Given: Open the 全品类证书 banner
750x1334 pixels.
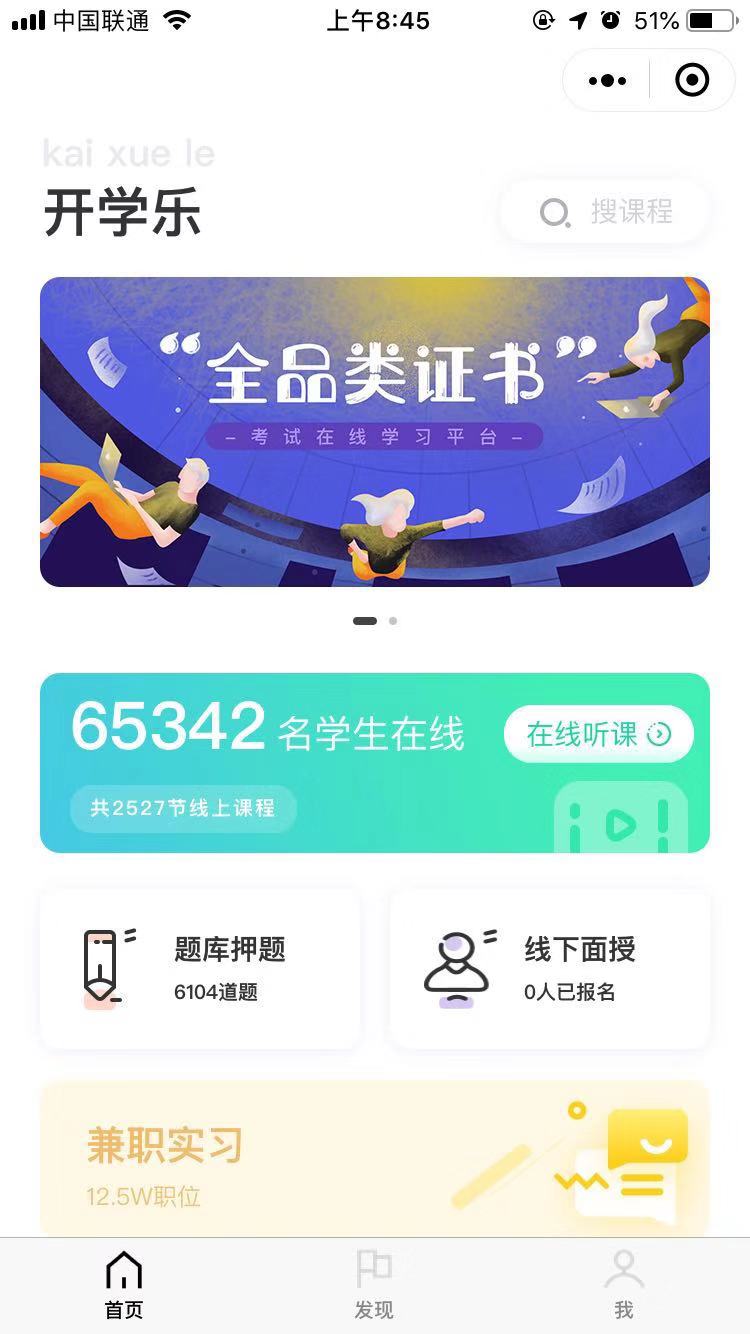Looking at the screenshot, I should [x=374, y=432].
